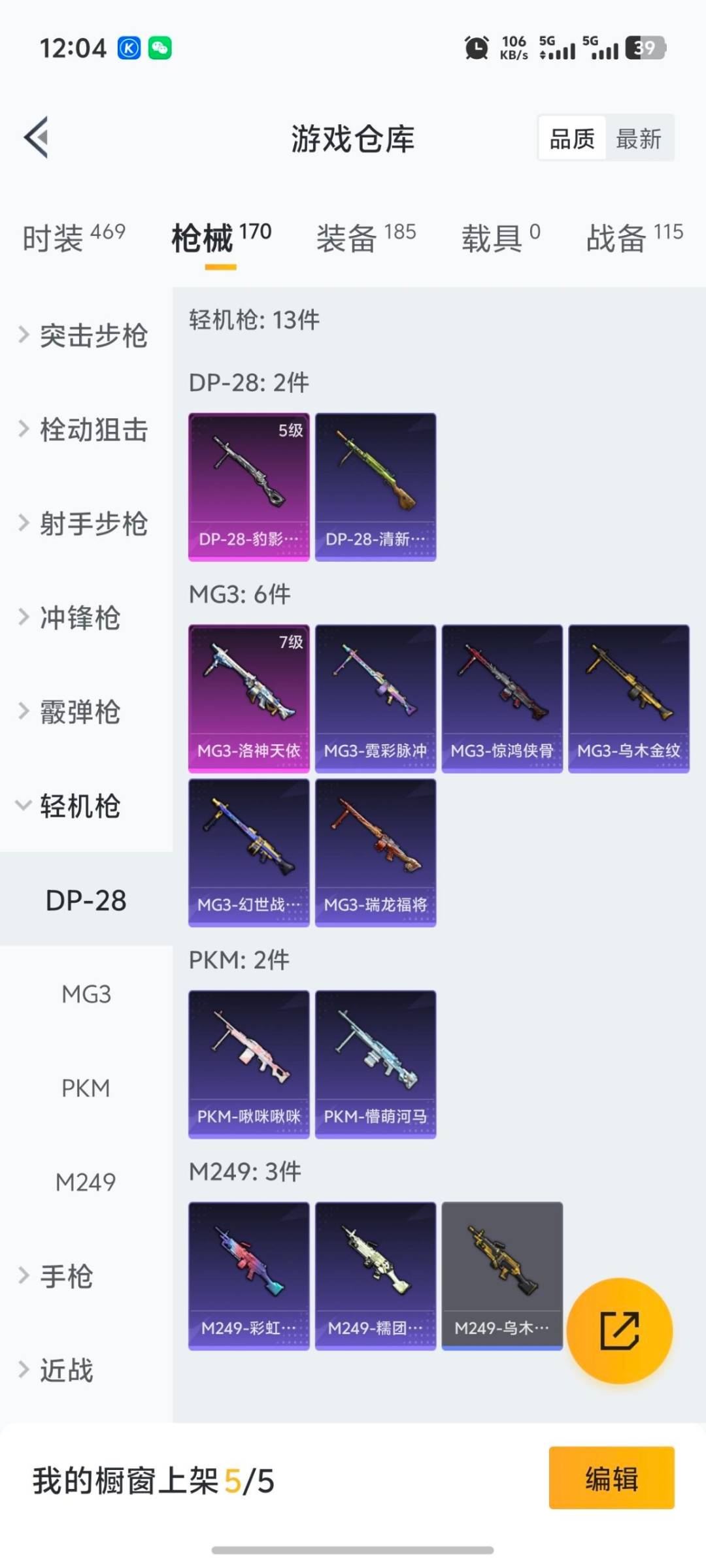The width and height of the screenshot is (706, 1568).
Task: Switch to the 装备 tab
Action: (366, 238)
